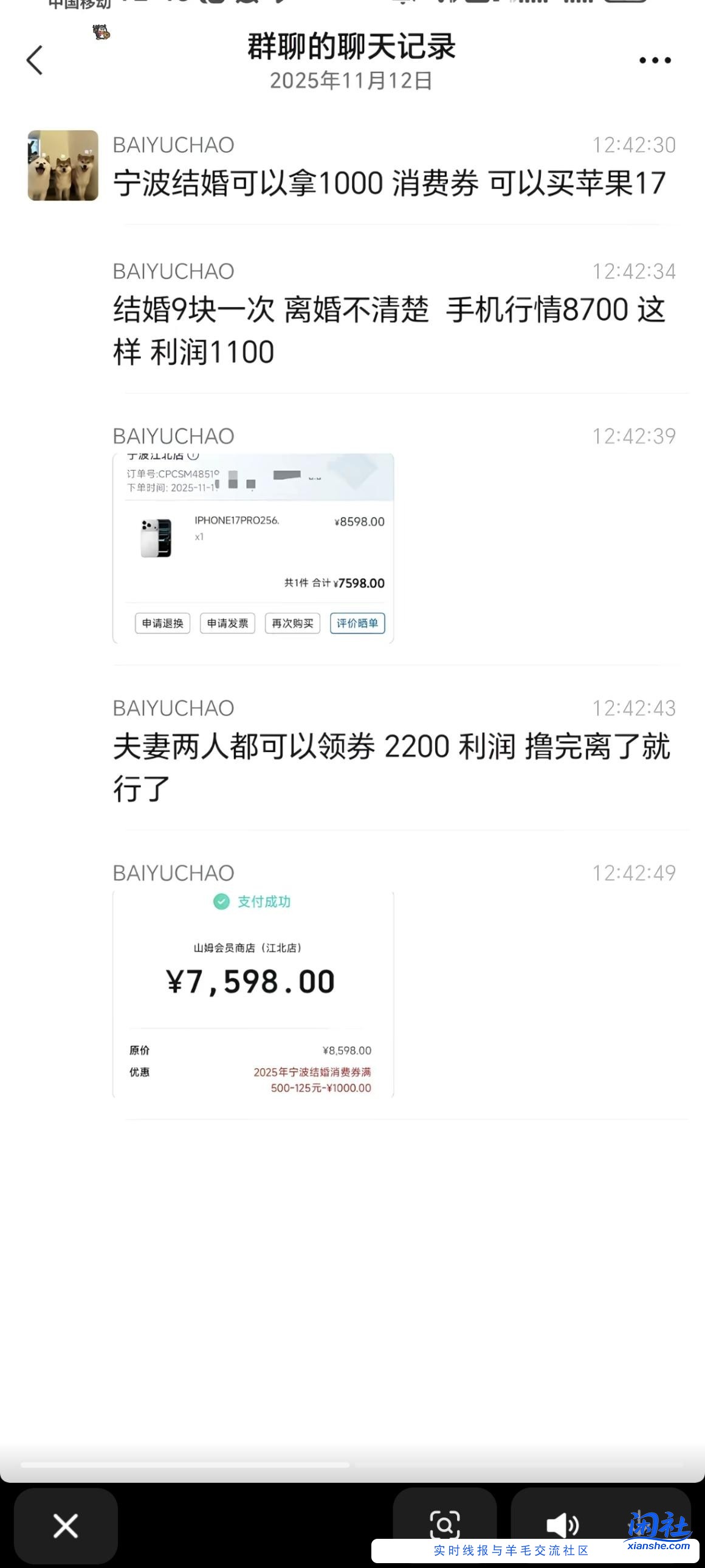Tap 再次购买 to buy again
Image resolution: width=705 pixels, height=1568 pixels.
[x=292, y=623]
